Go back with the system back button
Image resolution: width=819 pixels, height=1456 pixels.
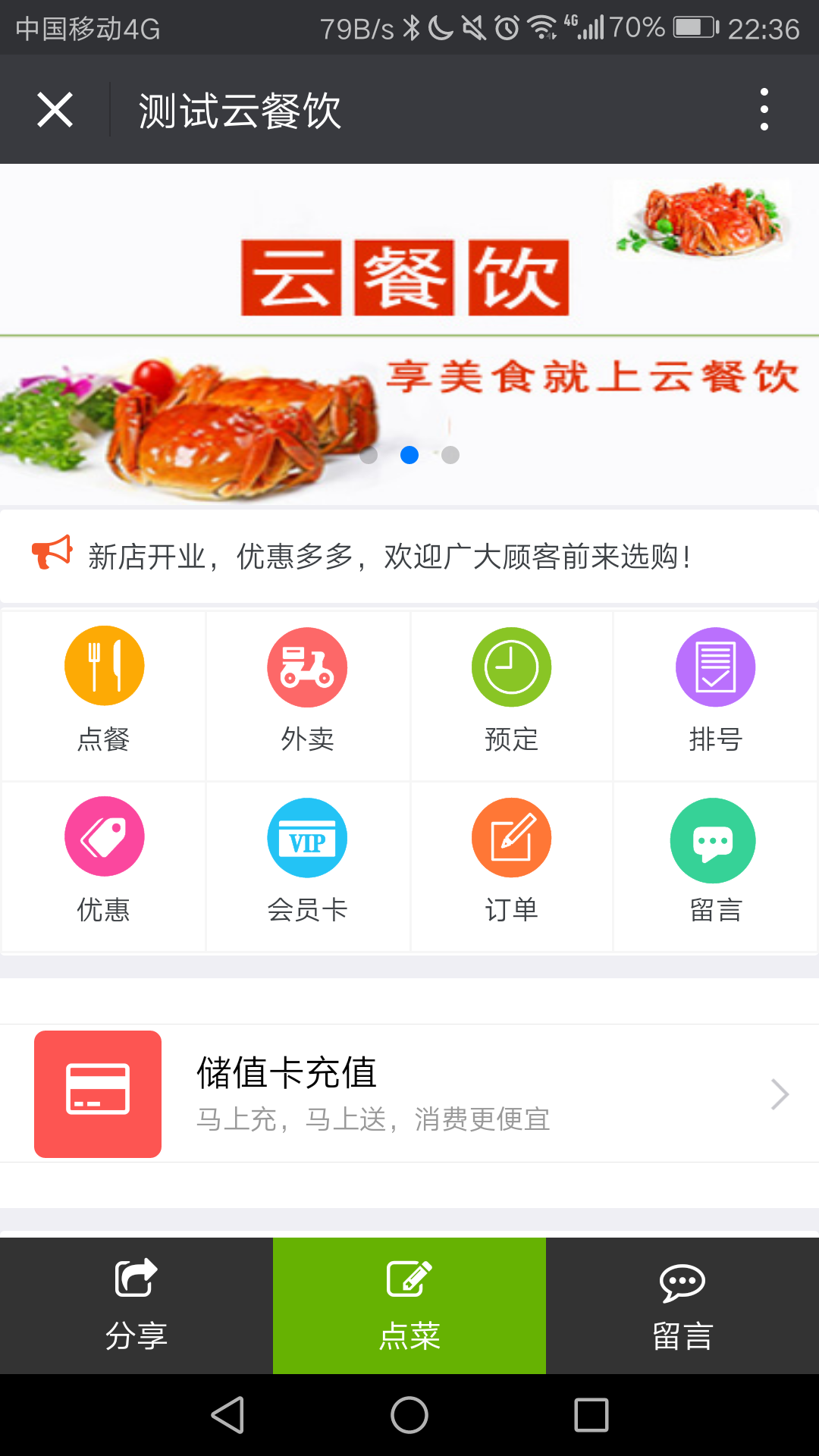pos(227,1415)
